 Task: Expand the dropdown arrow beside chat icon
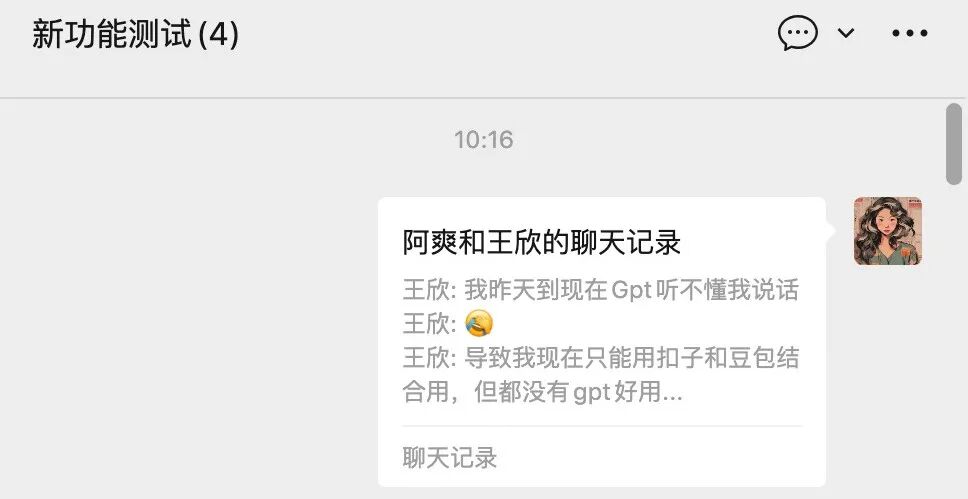point(846,34)
